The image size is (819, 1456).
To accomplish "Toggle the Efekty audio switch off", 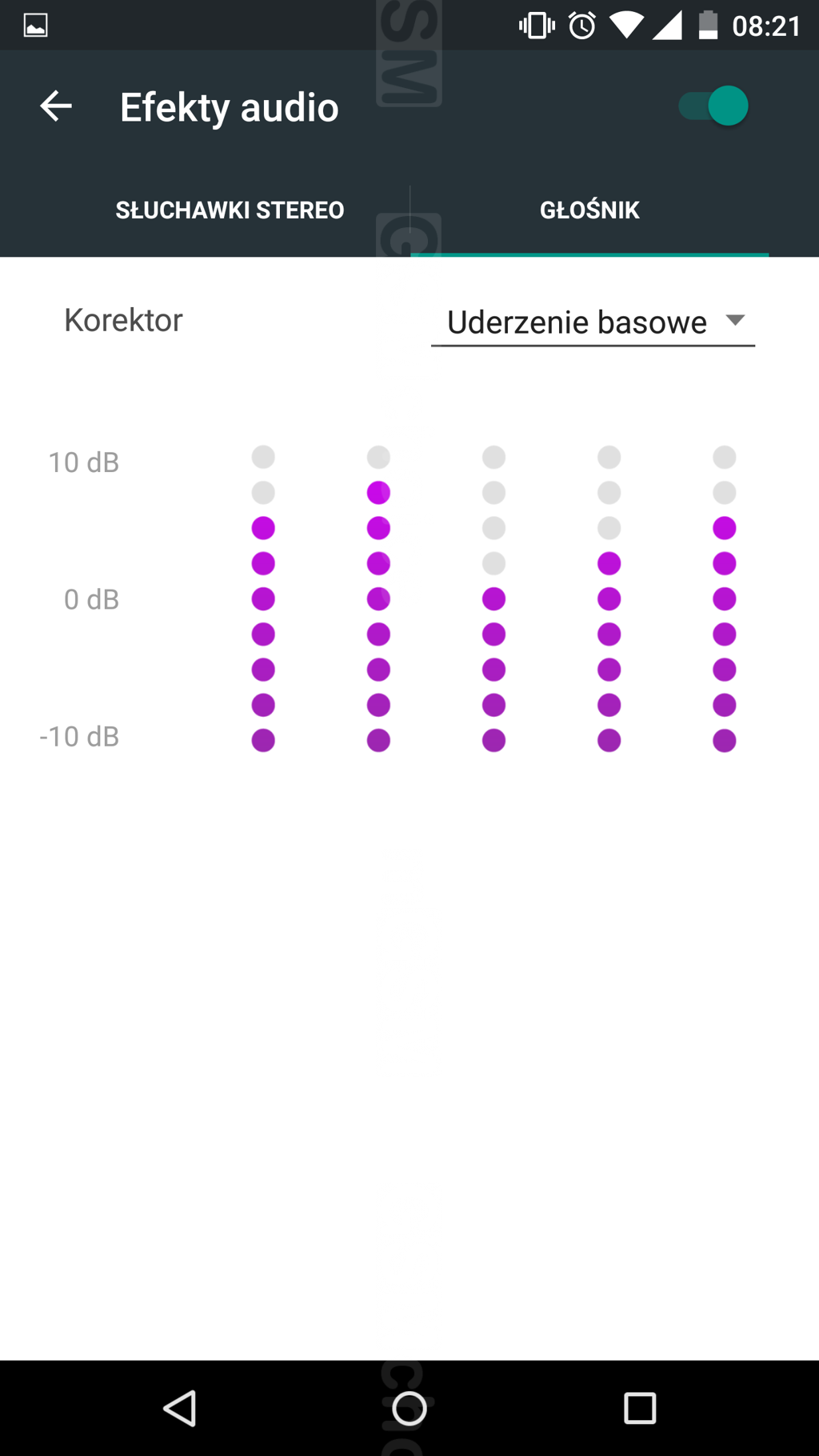I will click(x=713, y=106).
